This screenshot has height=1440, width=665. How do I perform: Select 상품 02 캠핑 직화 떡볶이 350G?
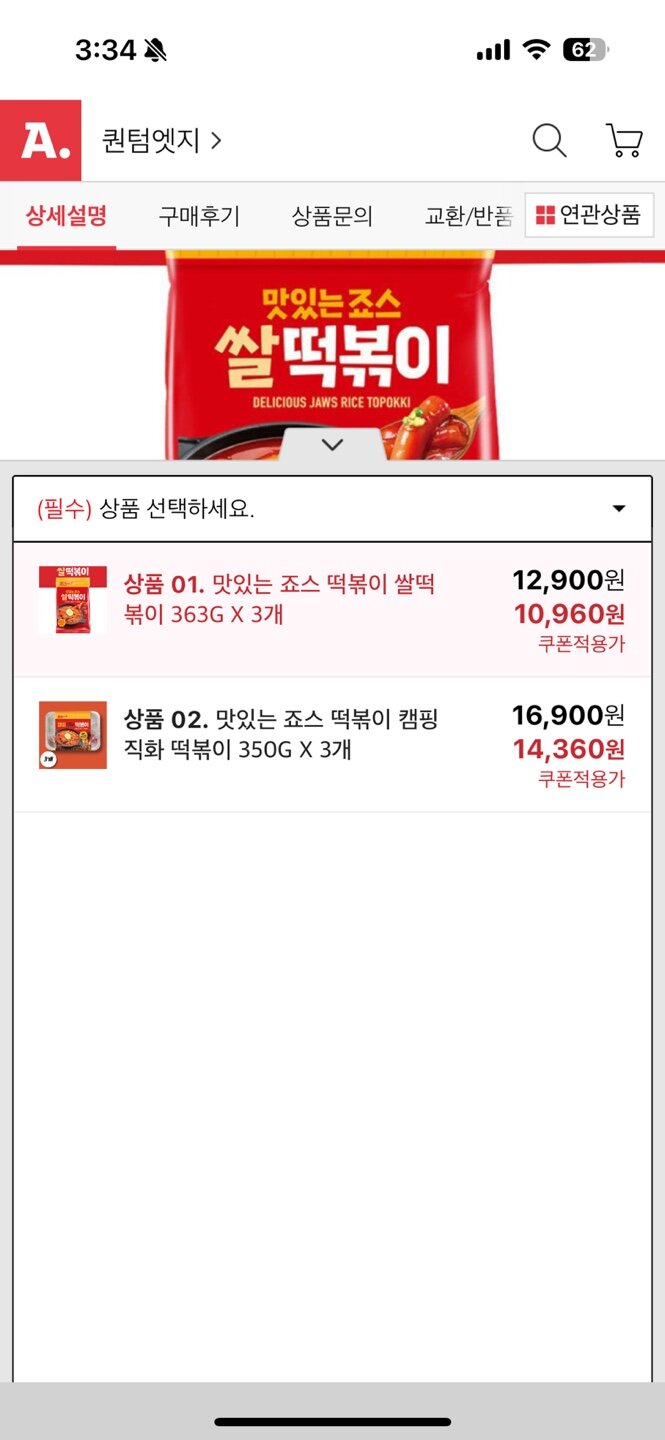pos(332,744)
